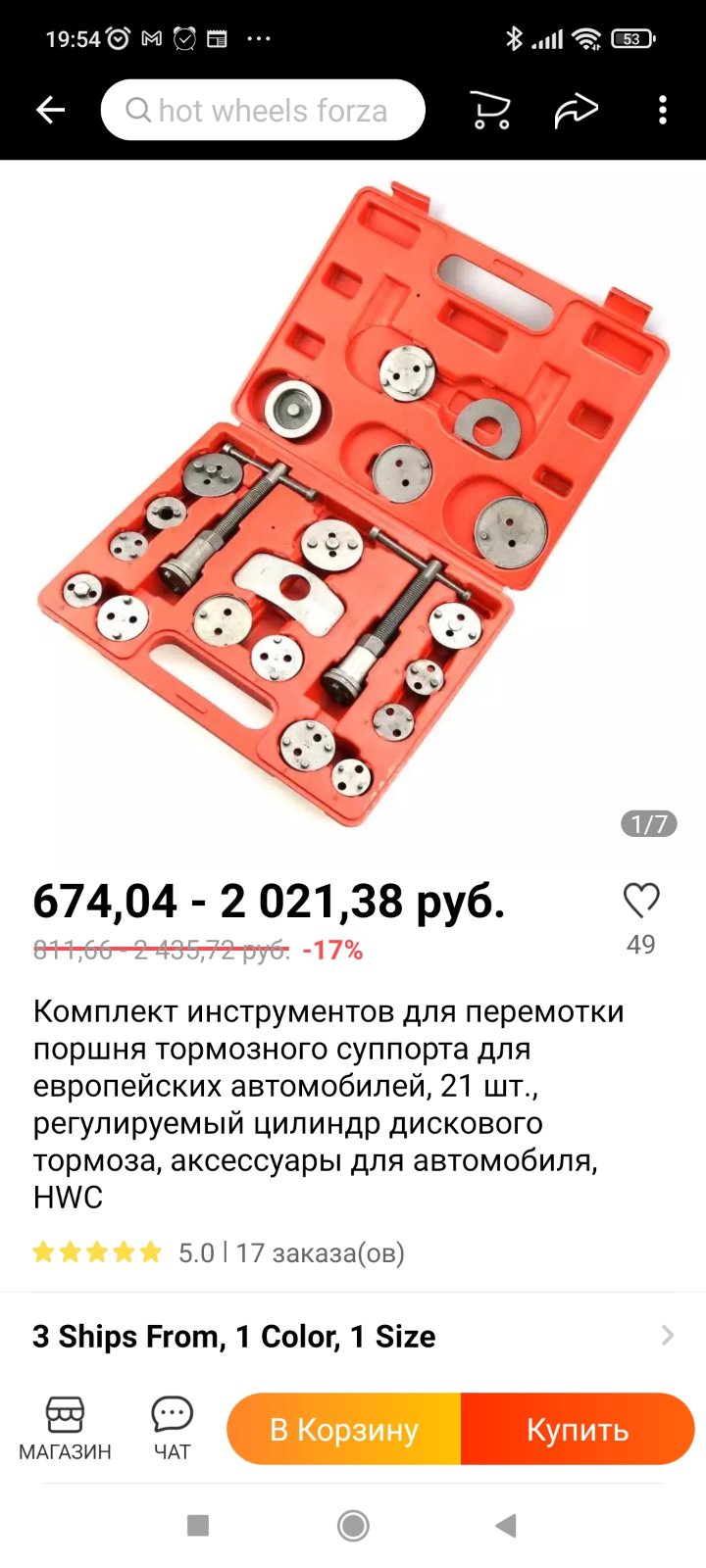Screen dimensions: 706x1568
Task: Go back using the top arrow
Action: coord(50,110)
